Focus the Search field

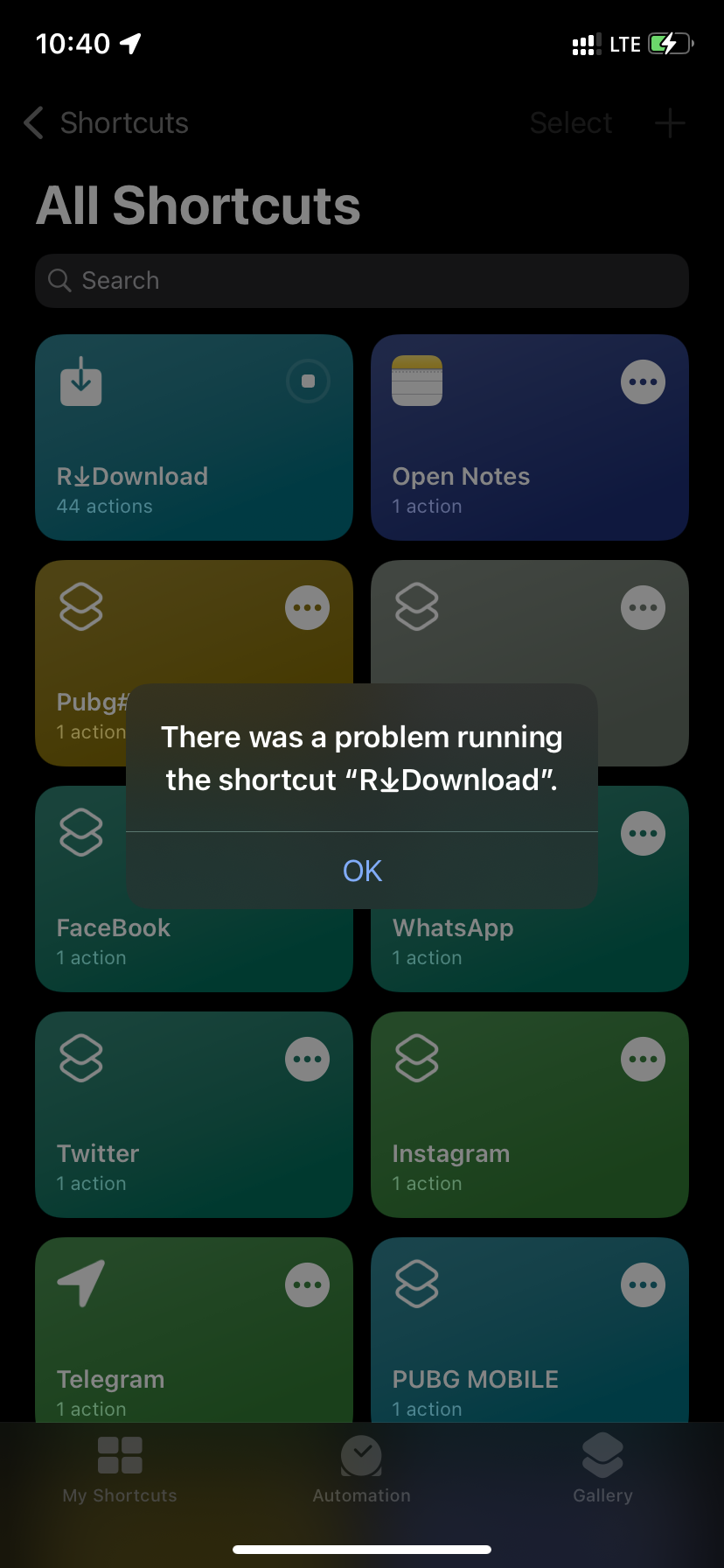point(362,281)
